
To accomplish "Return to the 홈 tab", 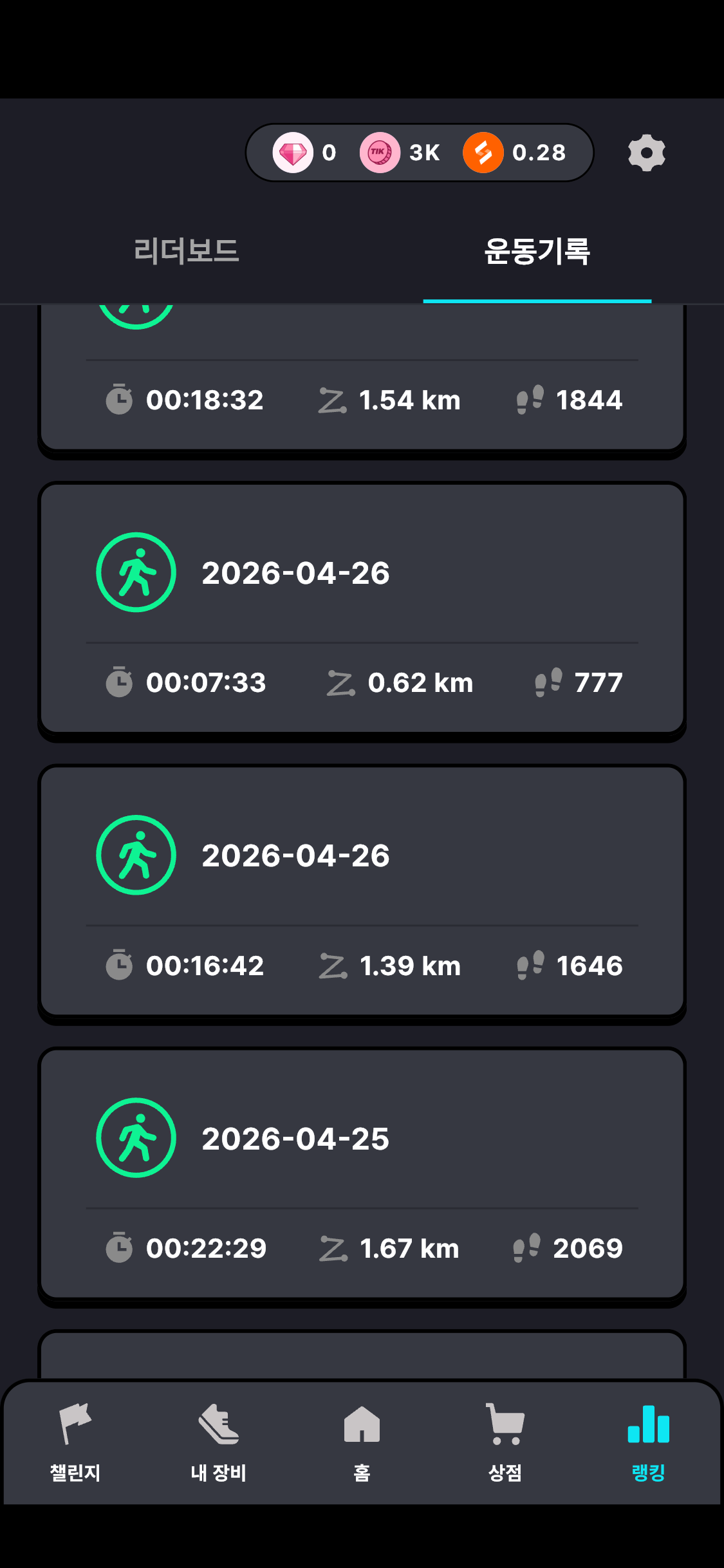I will click(x=362, y=1443).
